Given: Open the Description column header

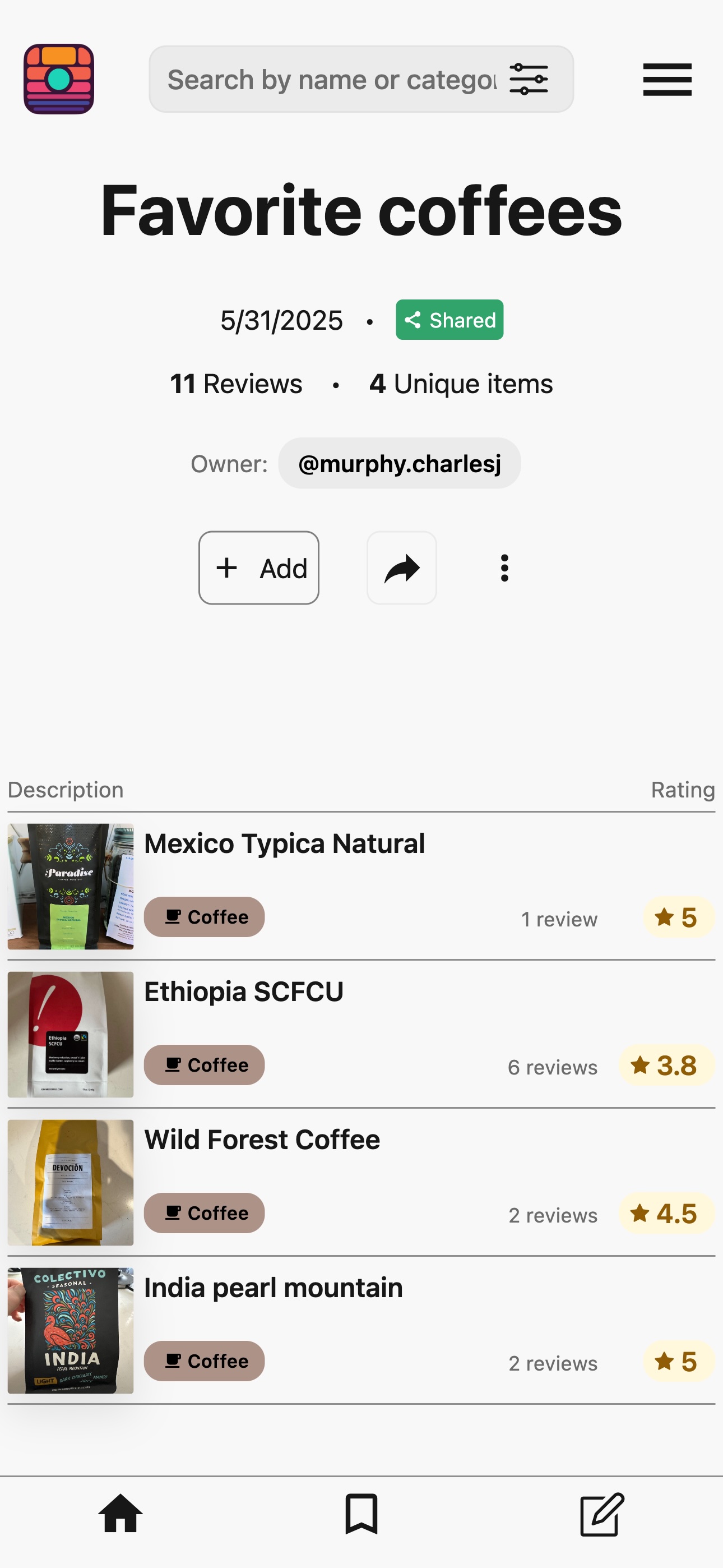Looking at the screenshot, I should tap(65, 789).
